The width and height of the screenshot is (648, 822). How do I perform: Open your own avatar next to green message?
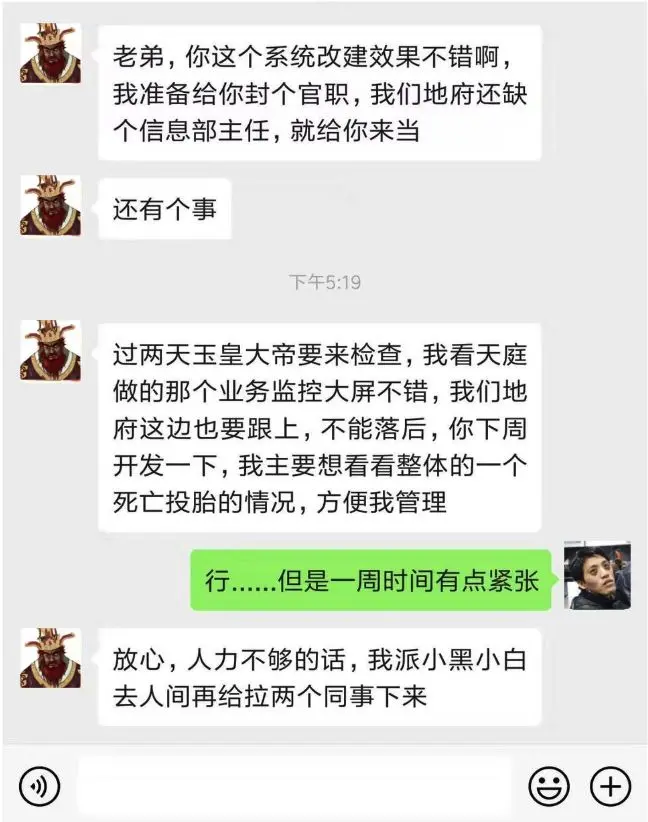click(x=597, y=576)
